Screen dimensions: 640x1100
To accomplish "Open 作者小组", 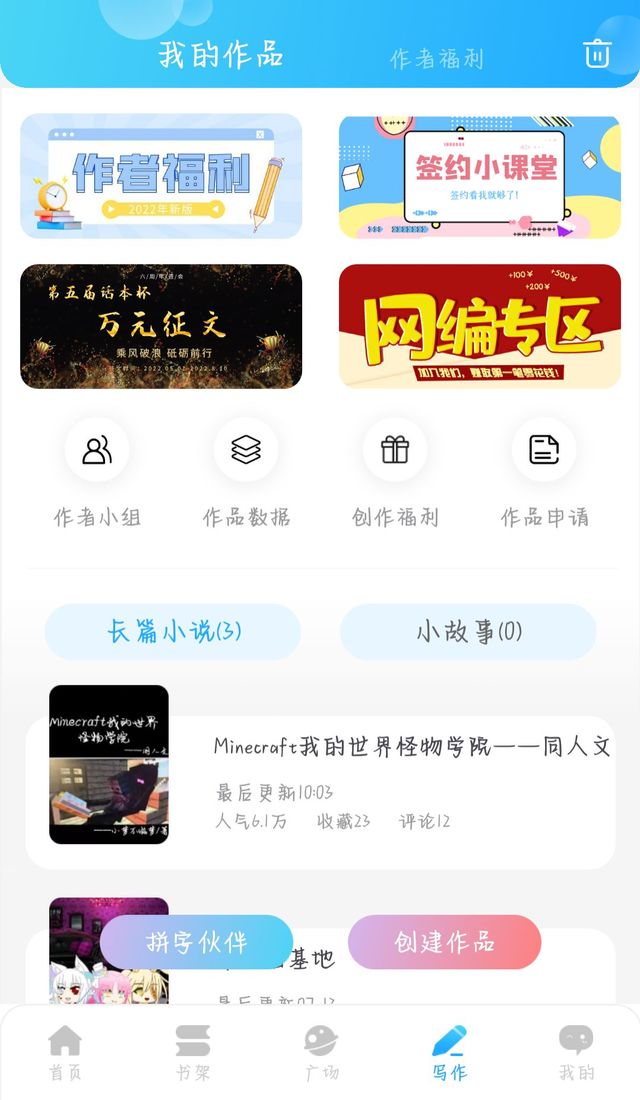I will tap(97, 472).
